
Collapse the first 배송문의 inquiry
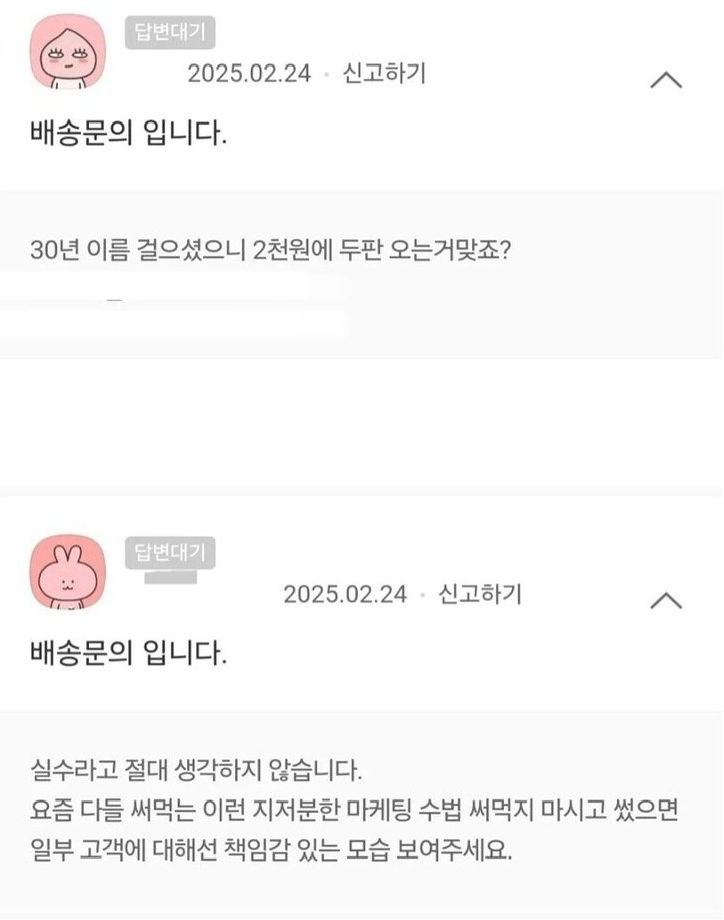[666, 80]
